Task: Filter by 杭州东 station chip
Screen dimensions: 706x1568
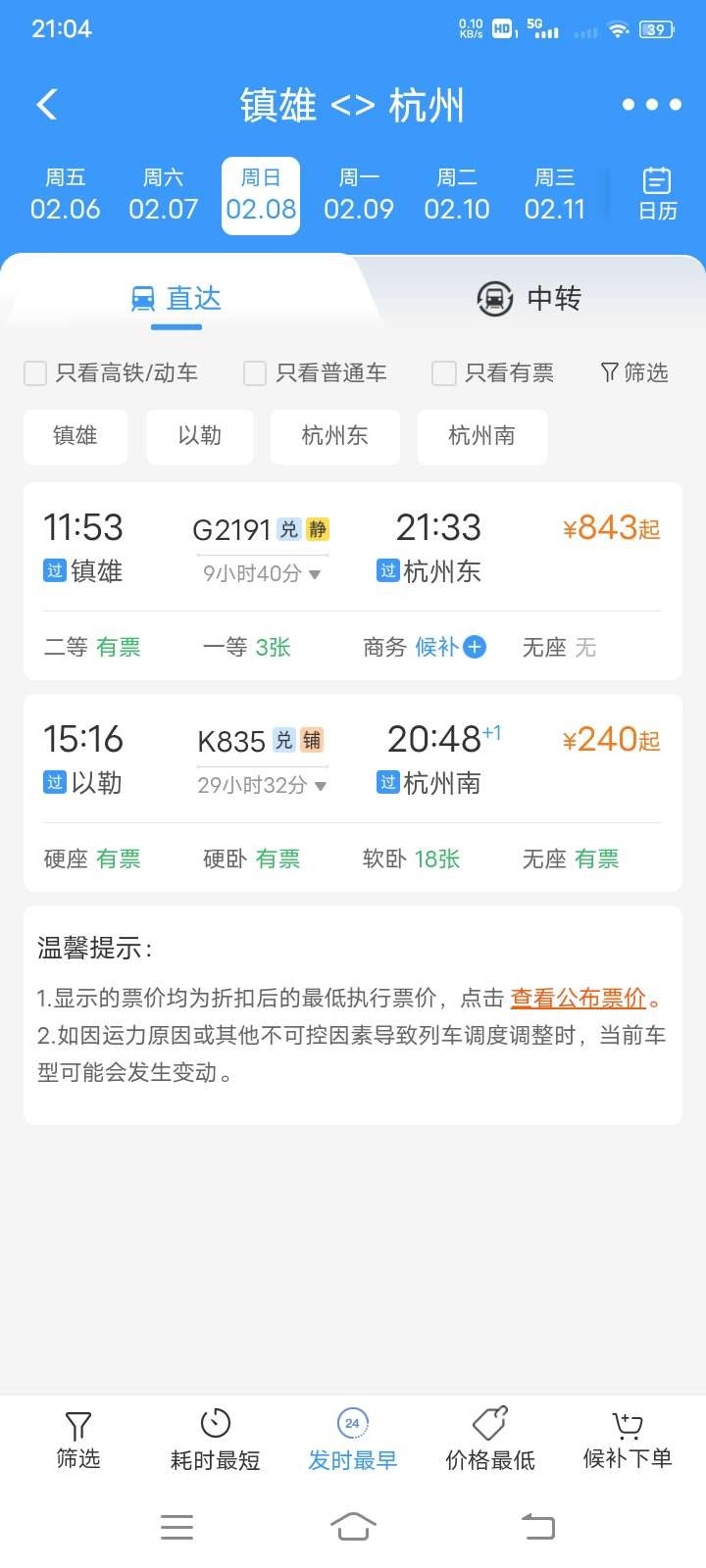Action: pyautogui.click(x=334, y=436)
